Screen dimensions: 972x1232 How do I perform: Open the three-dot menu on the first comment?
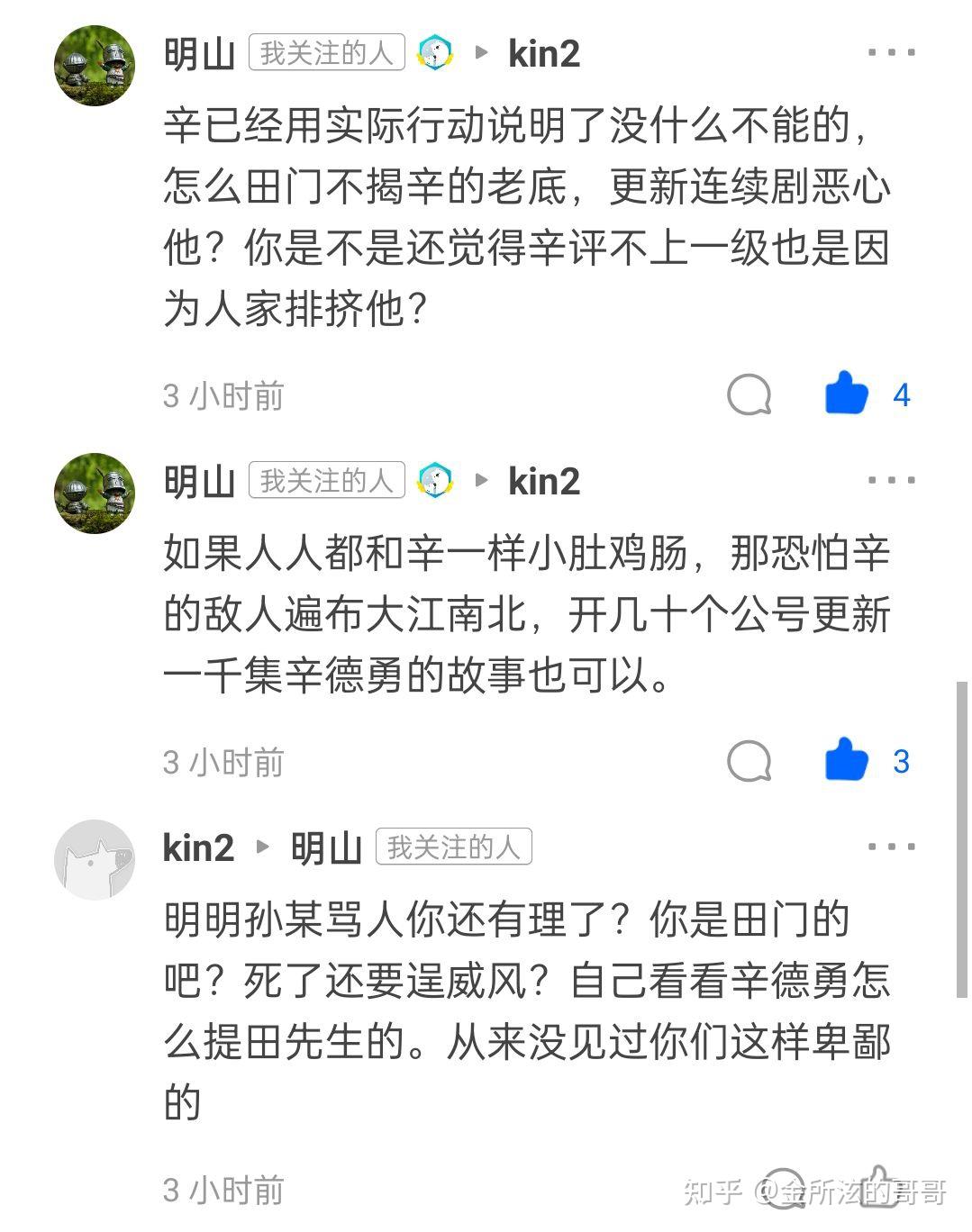(x=890, y=51)
